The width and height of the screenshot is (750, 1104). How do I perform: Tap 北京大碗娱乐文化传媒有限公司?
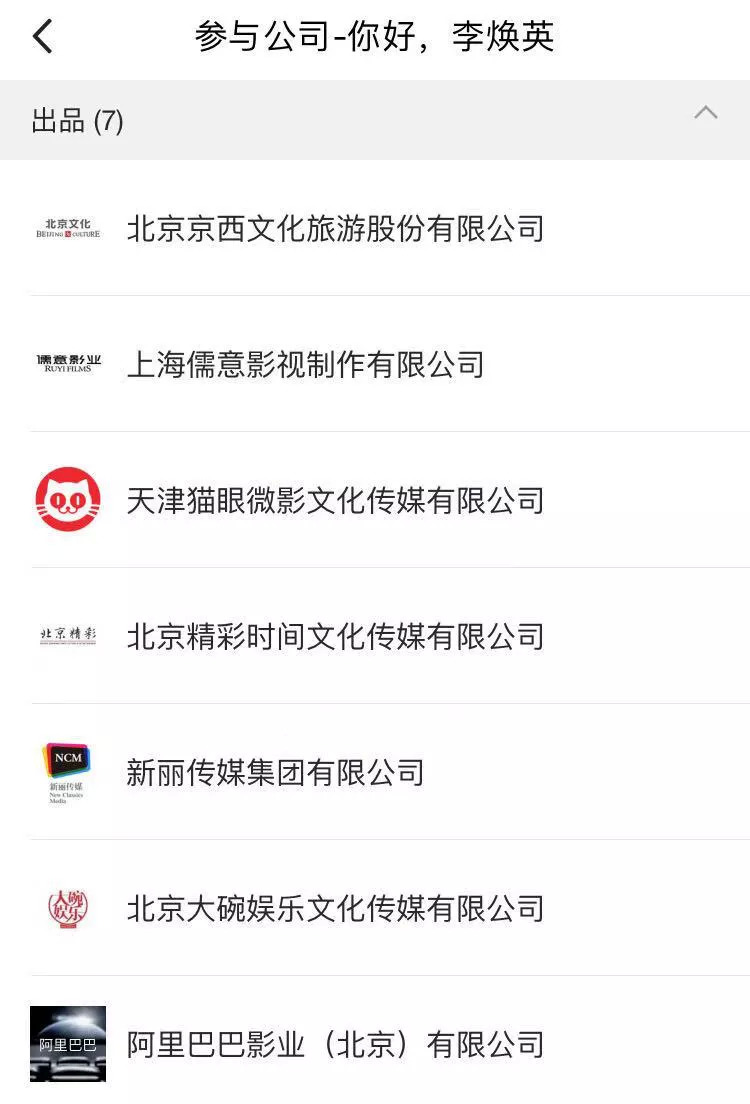pos(335,909)
